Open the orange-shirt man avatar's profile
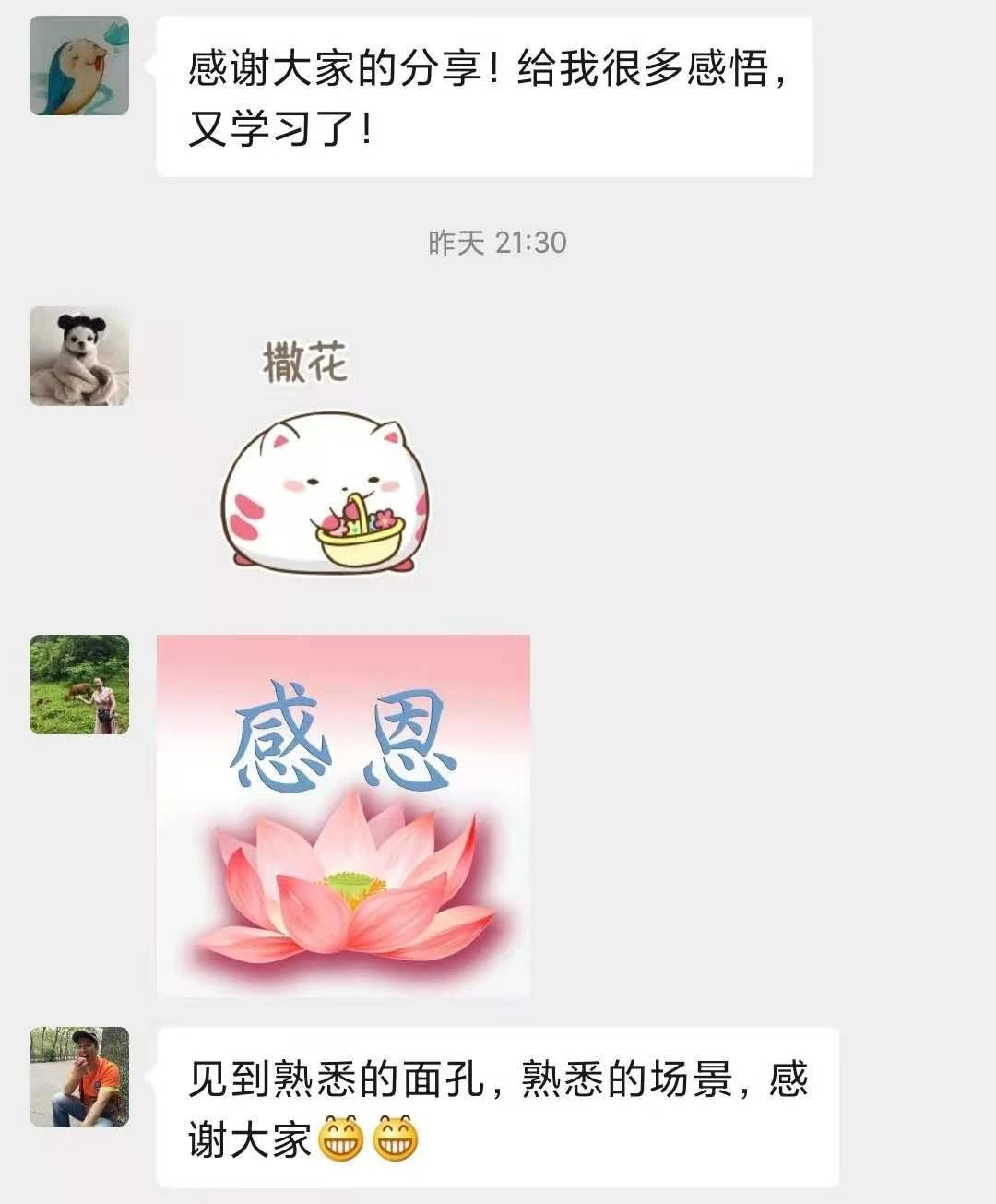This screenshot has height=1204, width=996. click(79, 1077)
